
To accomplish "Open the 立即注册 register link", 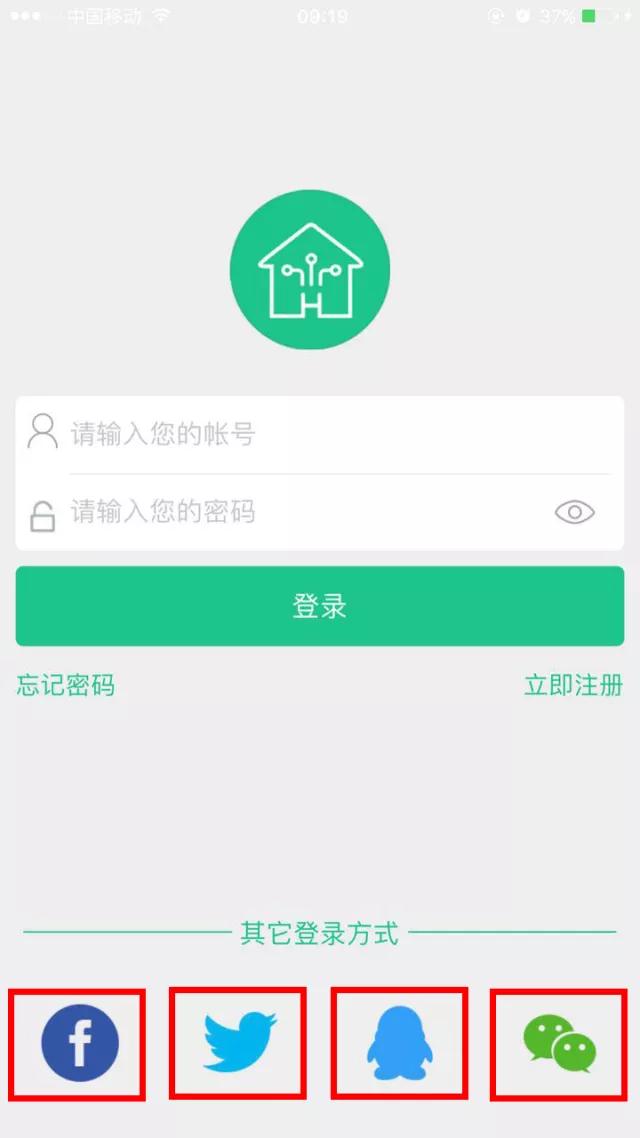I will pos(573,685).
